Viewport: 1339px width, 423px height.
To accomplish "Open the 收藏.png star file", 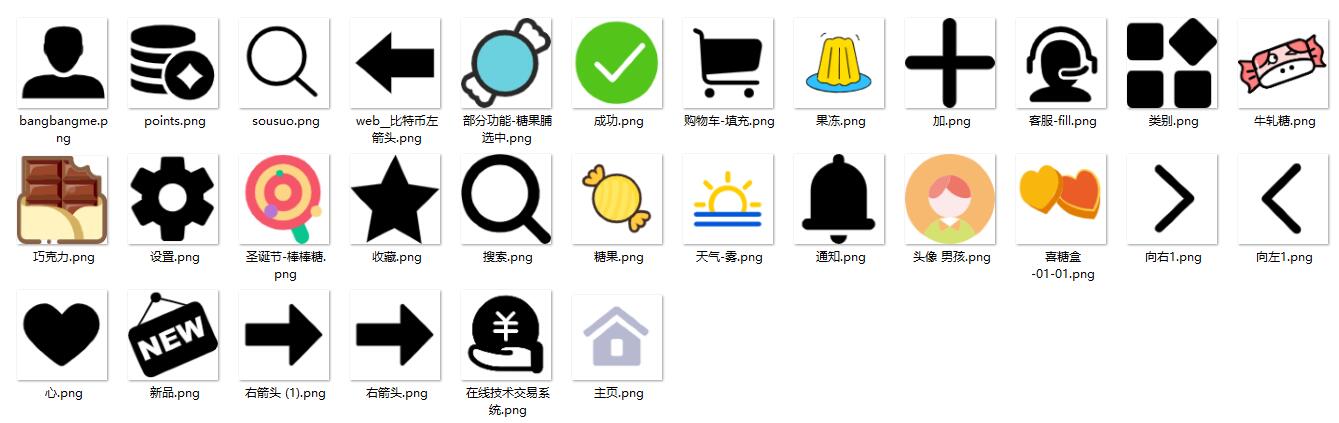I will 395,199.
